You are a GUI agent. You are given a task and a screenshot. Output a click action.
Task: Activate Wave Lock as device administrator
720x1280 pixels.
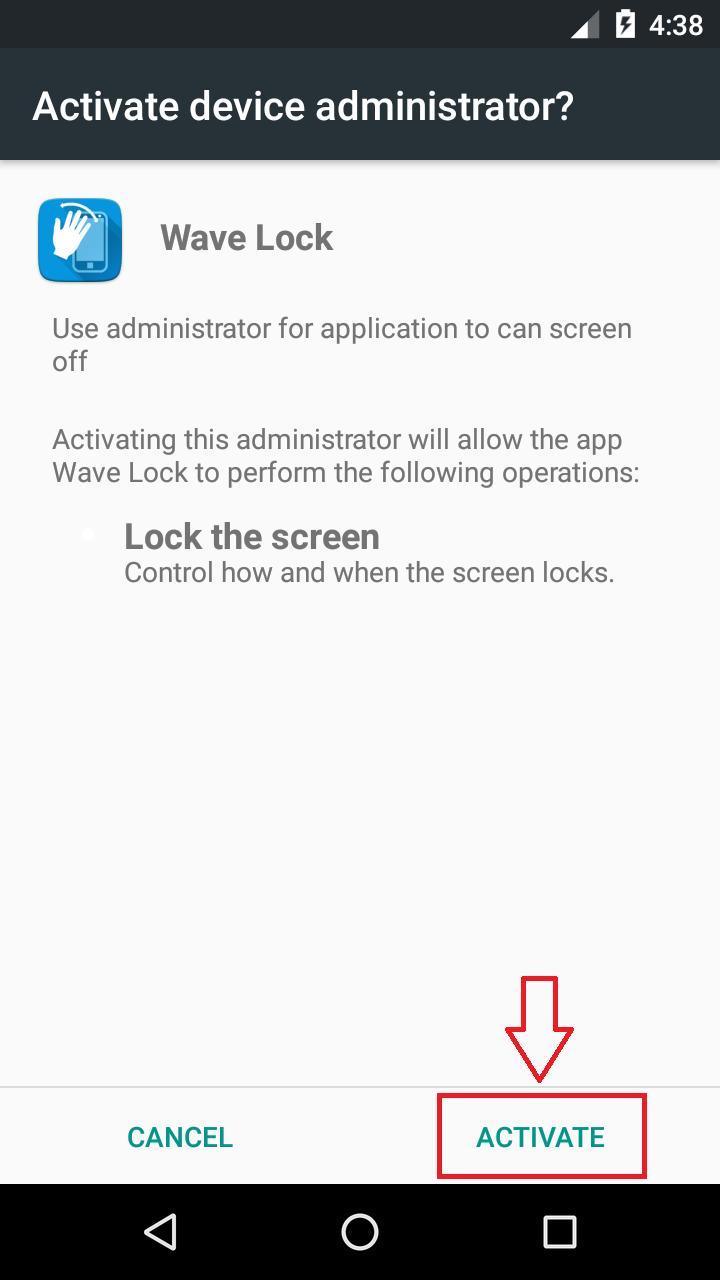(540, 1137)
